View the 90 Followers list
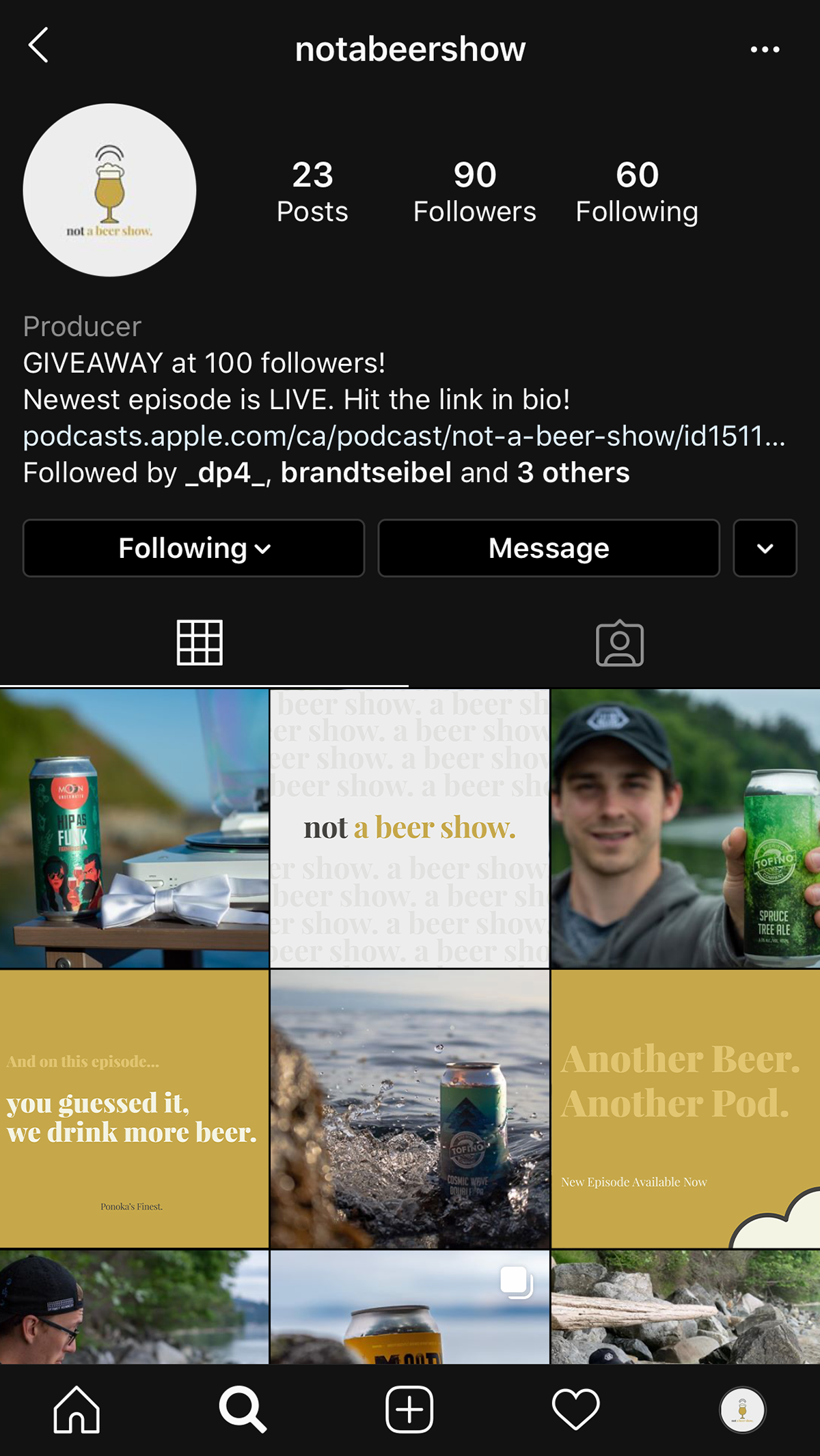 point(474,192)
